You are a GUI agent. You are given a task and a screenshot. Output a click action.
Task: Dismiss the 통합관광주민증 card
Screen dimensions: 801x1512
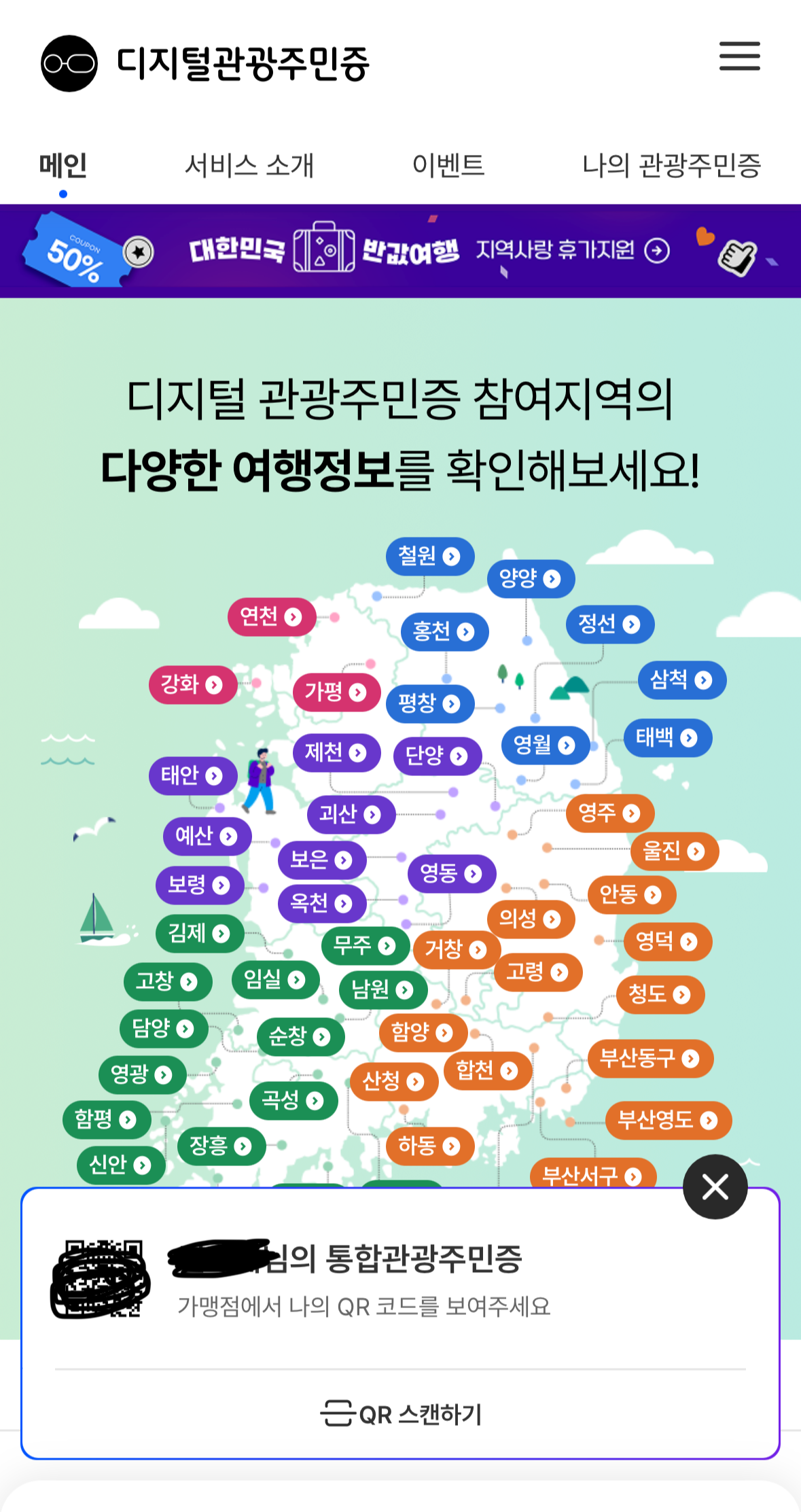click(715, 1186)
